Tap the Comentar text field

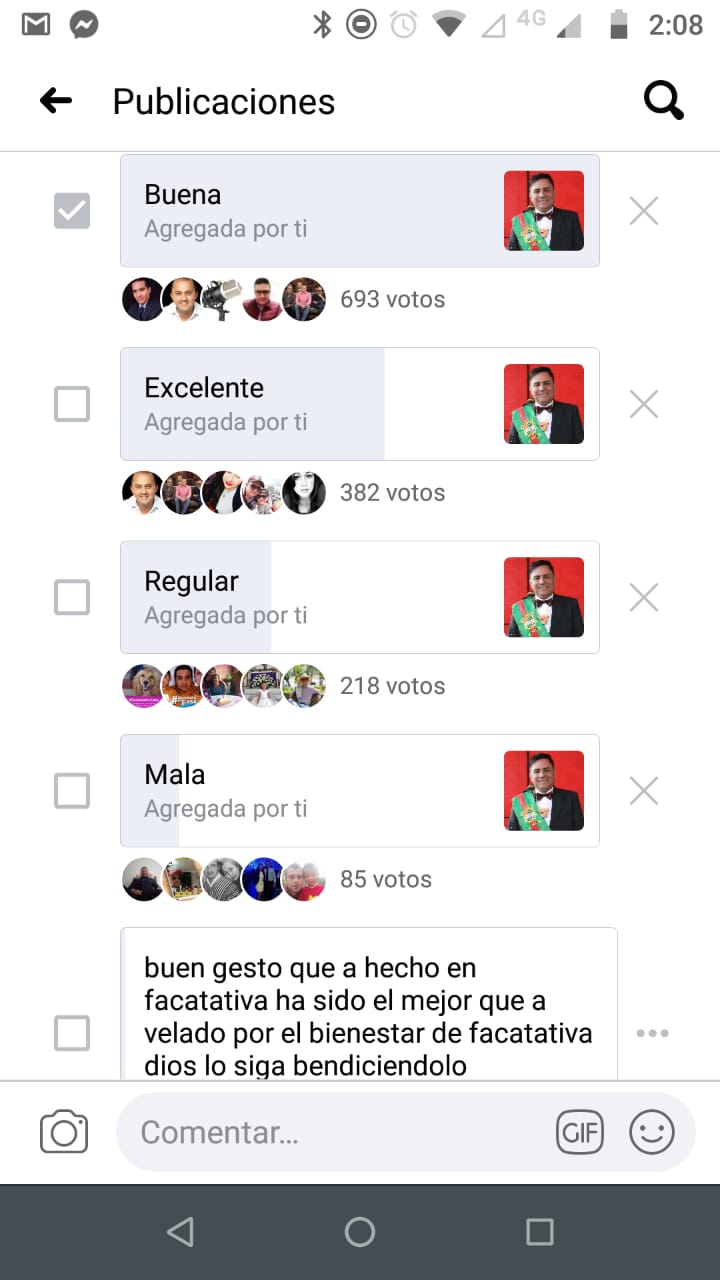tap(330, 1132)
